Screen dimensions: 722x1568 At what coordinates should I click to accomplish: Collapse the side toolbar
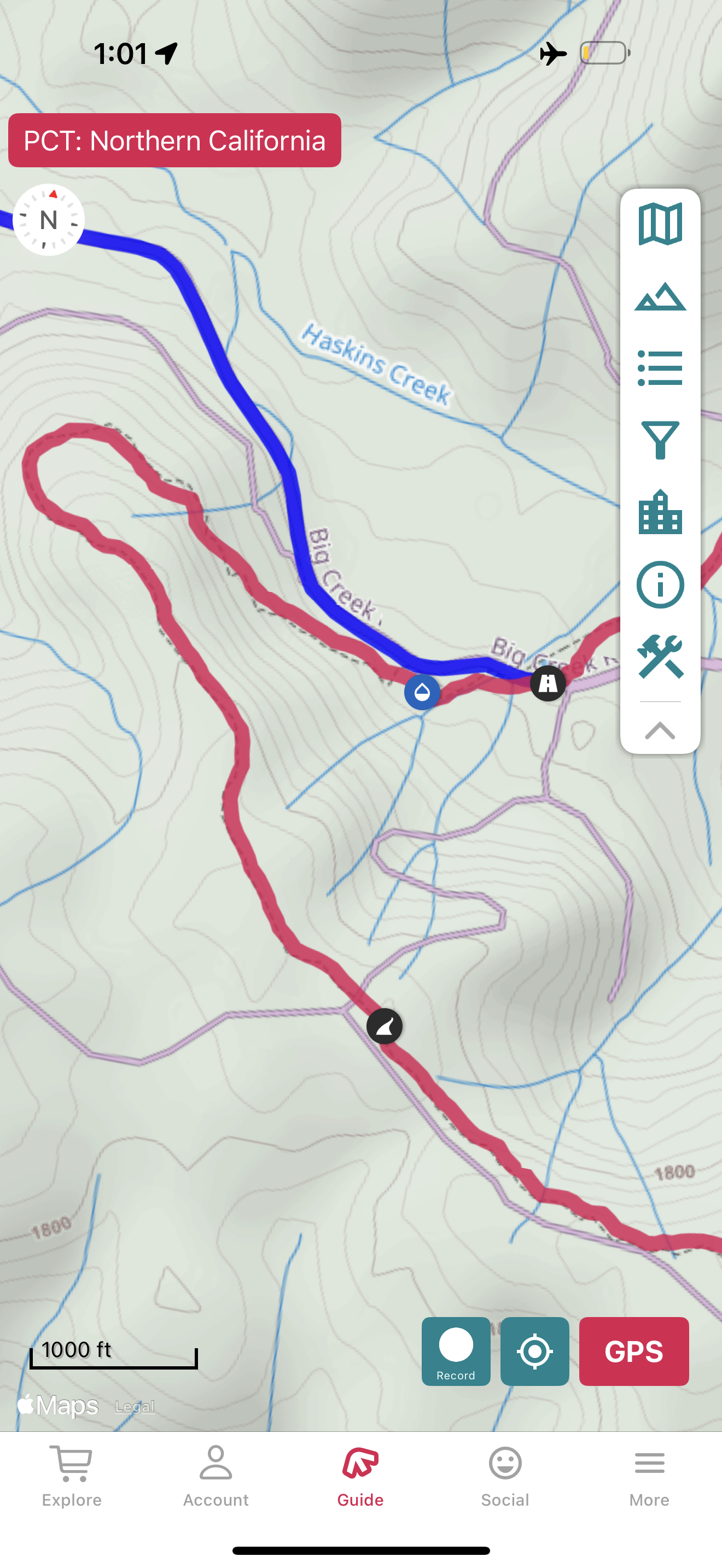[660, 730]
